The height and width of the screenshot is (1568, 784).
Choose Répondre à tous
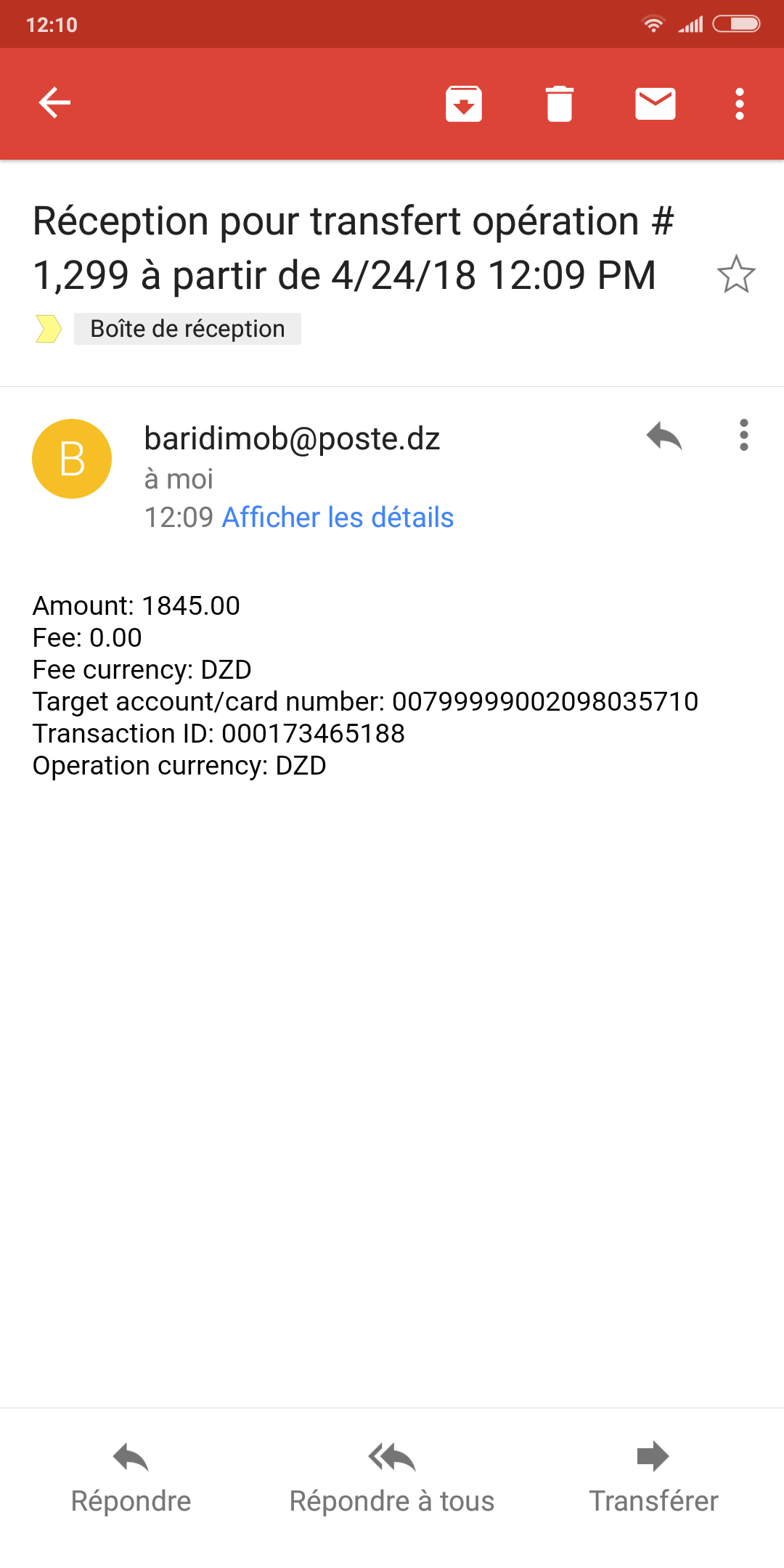pyautogui.click(x=392, y=1477)
